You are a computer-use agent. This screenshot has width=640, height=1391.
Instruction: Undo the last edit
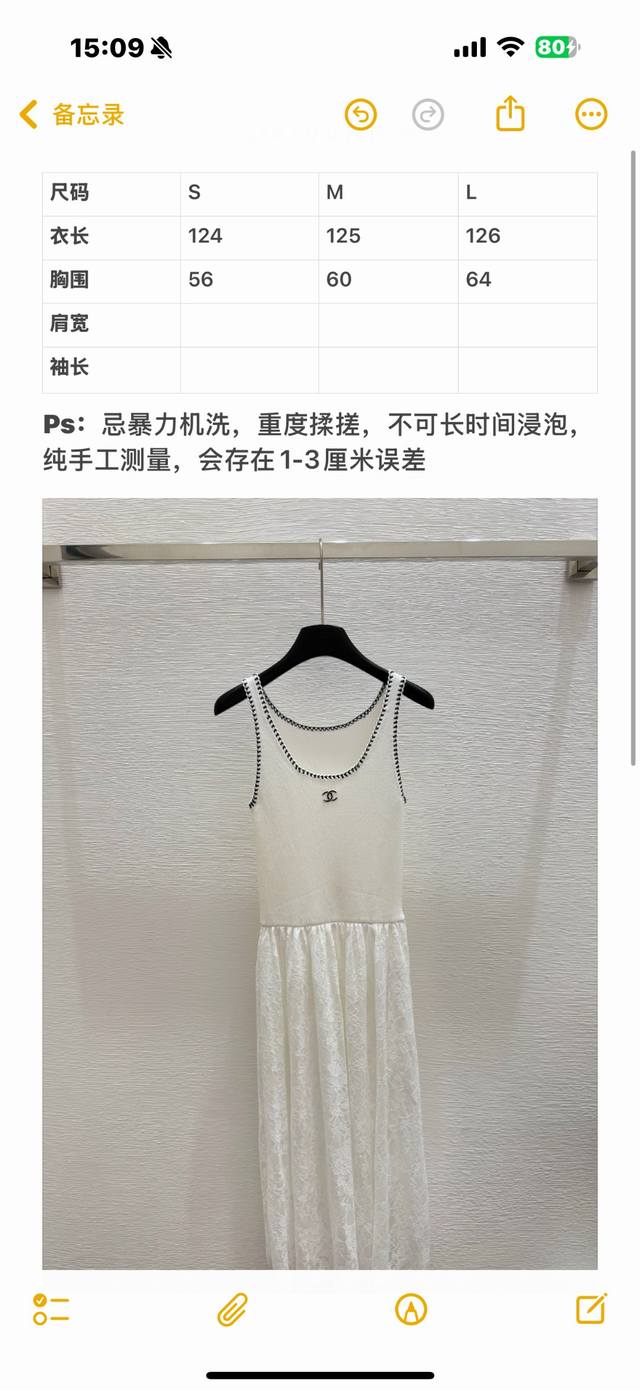pyautogui.click(x=361, y=115)
